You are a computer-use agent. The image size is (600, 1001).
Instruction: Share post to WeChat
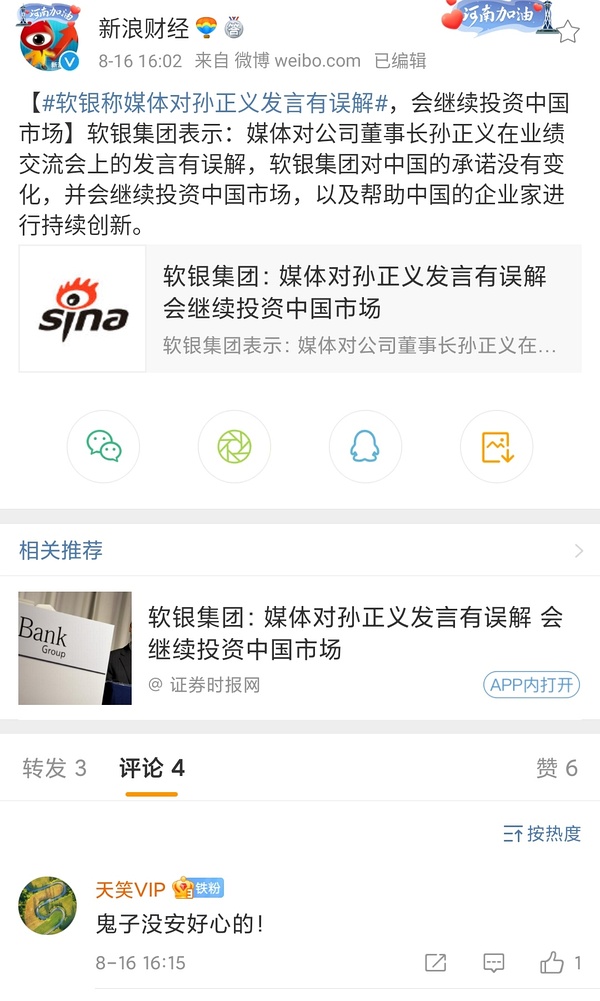[x=104, y=447]
